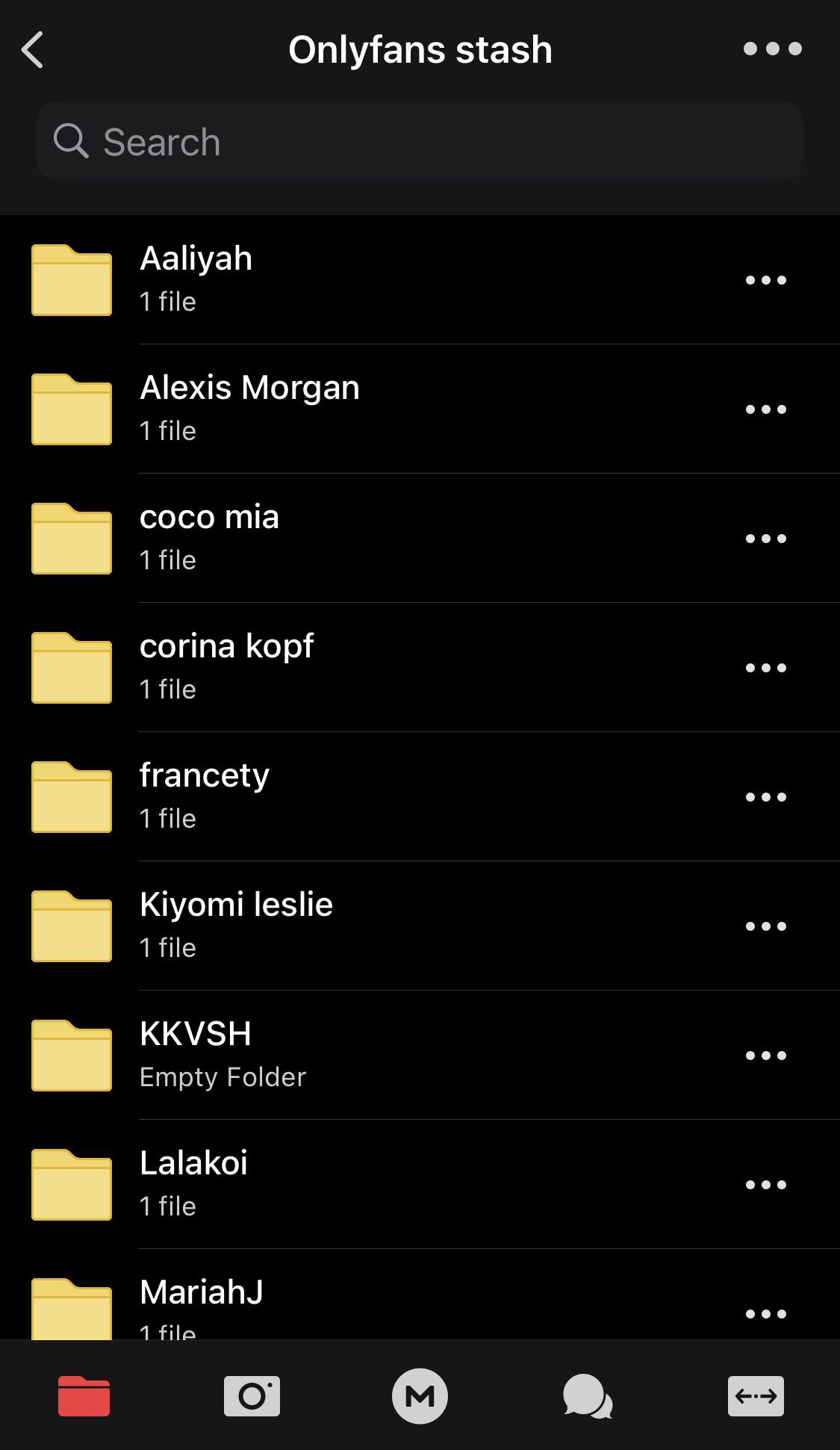Screen dimensions: 840x1450
Task: Go back using the top-left arrow
Action: (x=33, y=50)
